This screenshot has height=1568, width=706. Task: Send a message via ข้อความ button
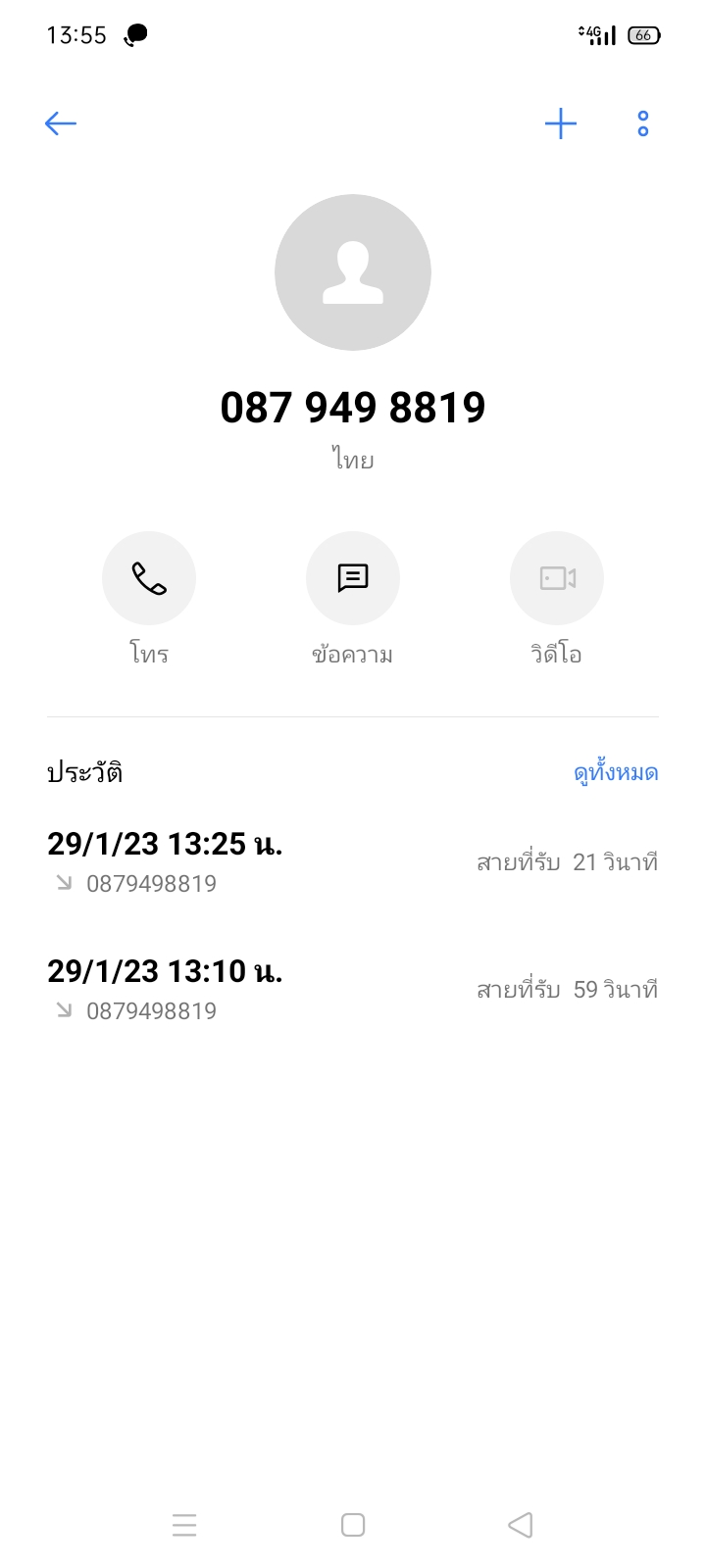coord(353,578)
